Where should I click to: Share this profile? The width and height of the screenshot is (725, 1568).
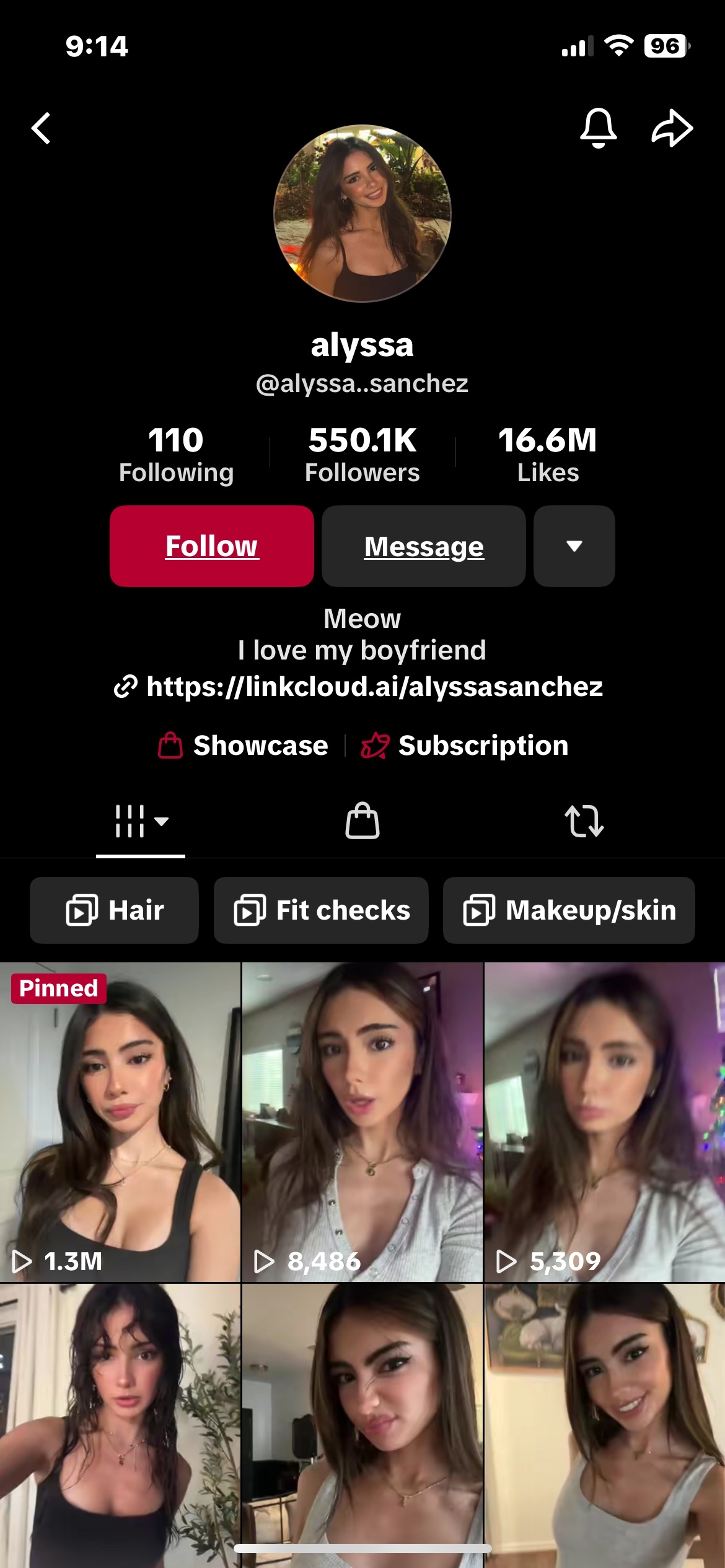click(x=672, y=128)
